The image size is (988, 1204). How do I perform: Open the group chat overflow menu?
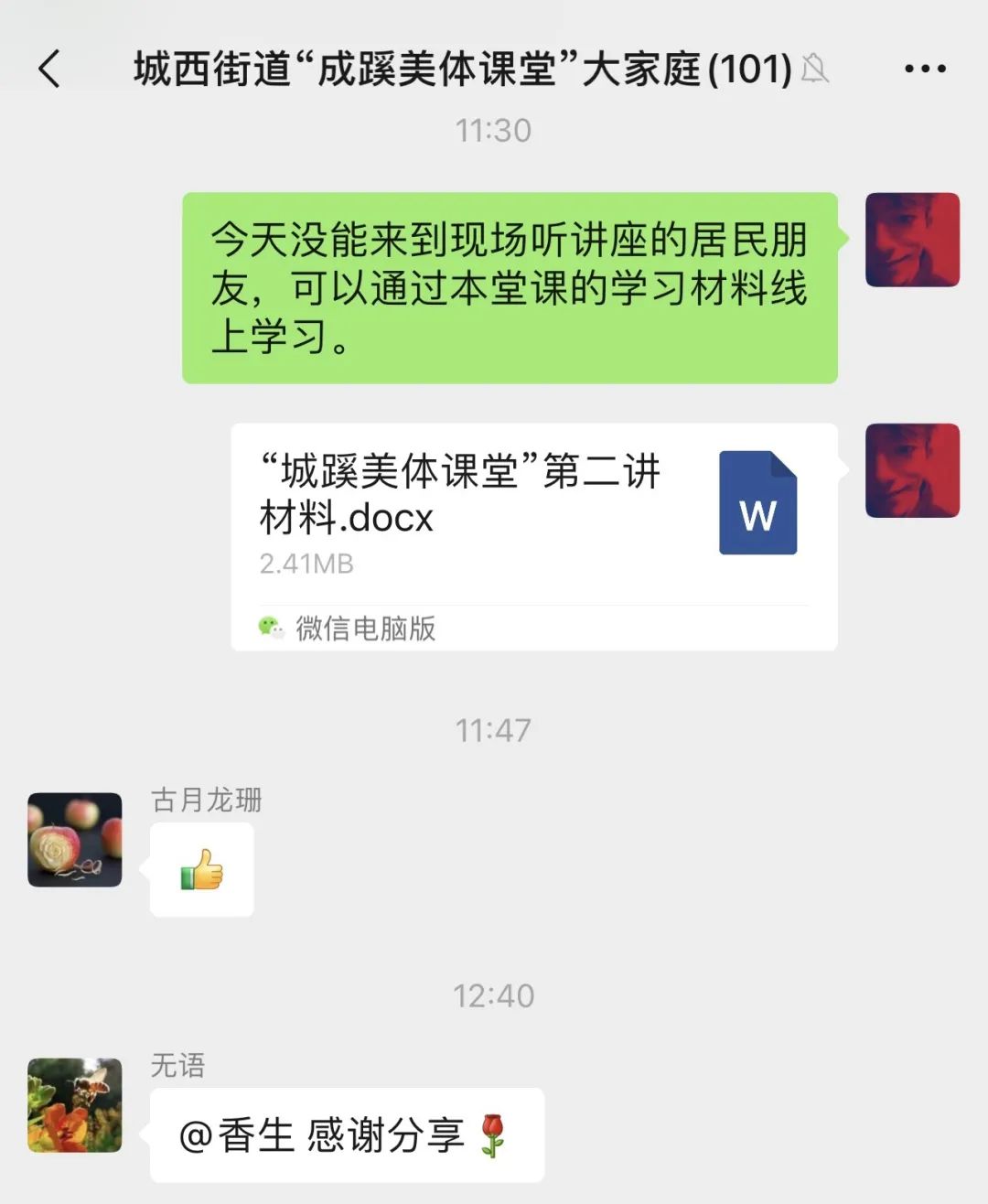tap(925, 69)
